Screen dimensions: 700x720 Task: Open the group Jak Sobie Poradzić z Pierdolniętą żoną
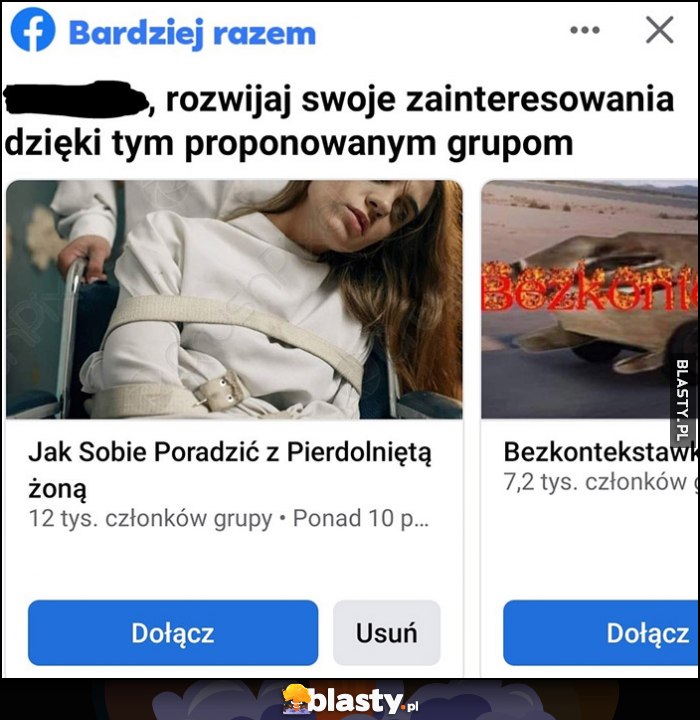click(230, 469)
